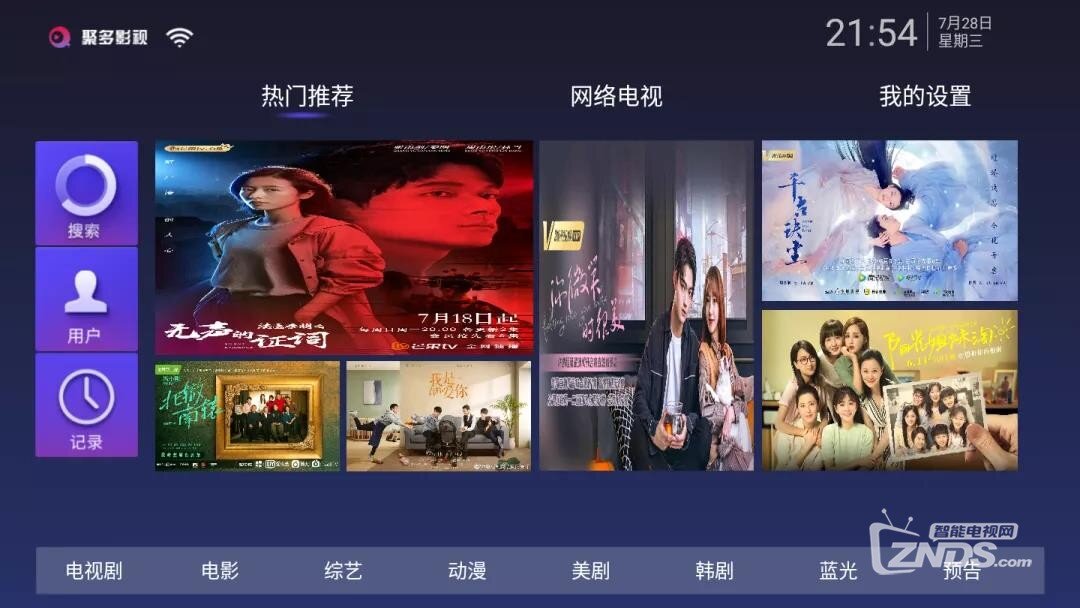Open the 预告 trailers category

point(961,571)
